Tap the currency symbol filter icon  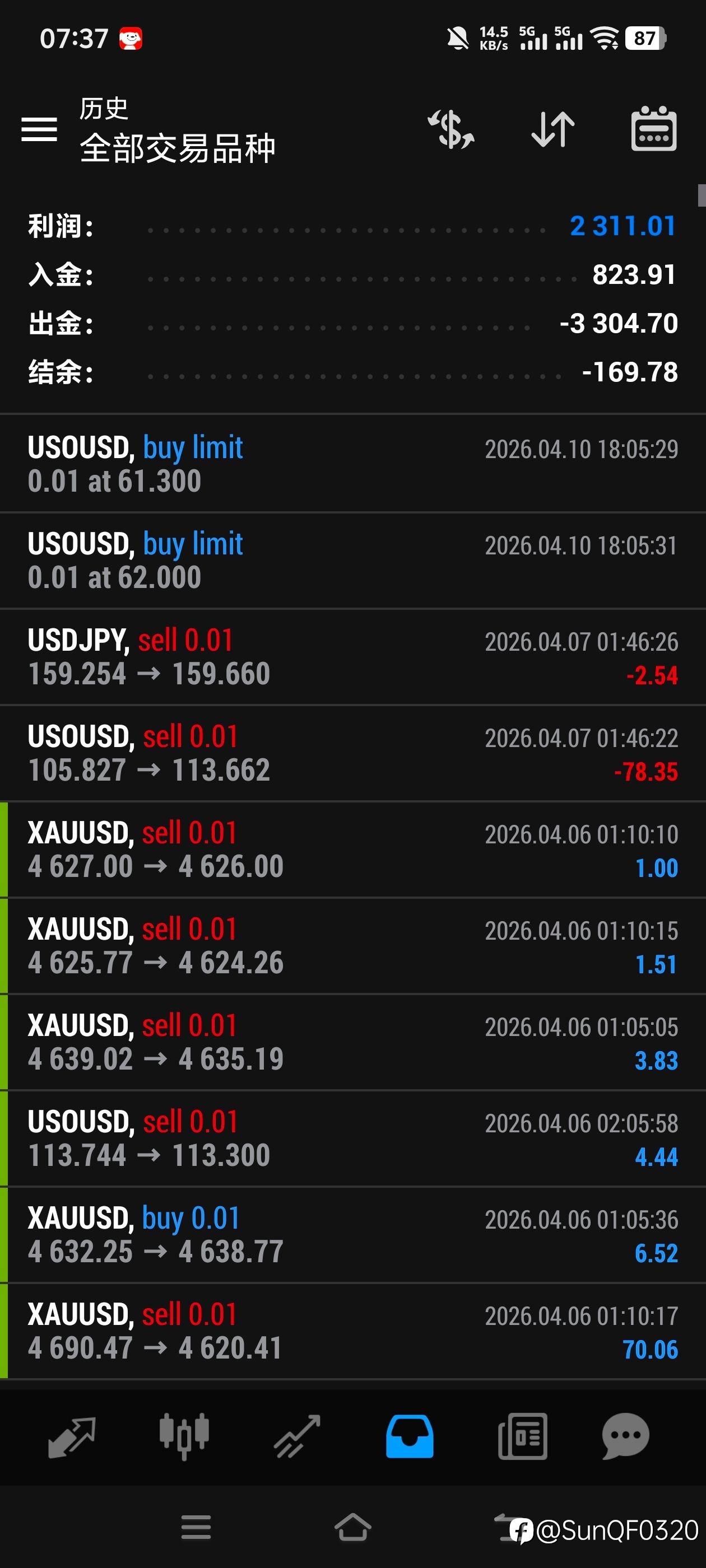click(452, 130)
